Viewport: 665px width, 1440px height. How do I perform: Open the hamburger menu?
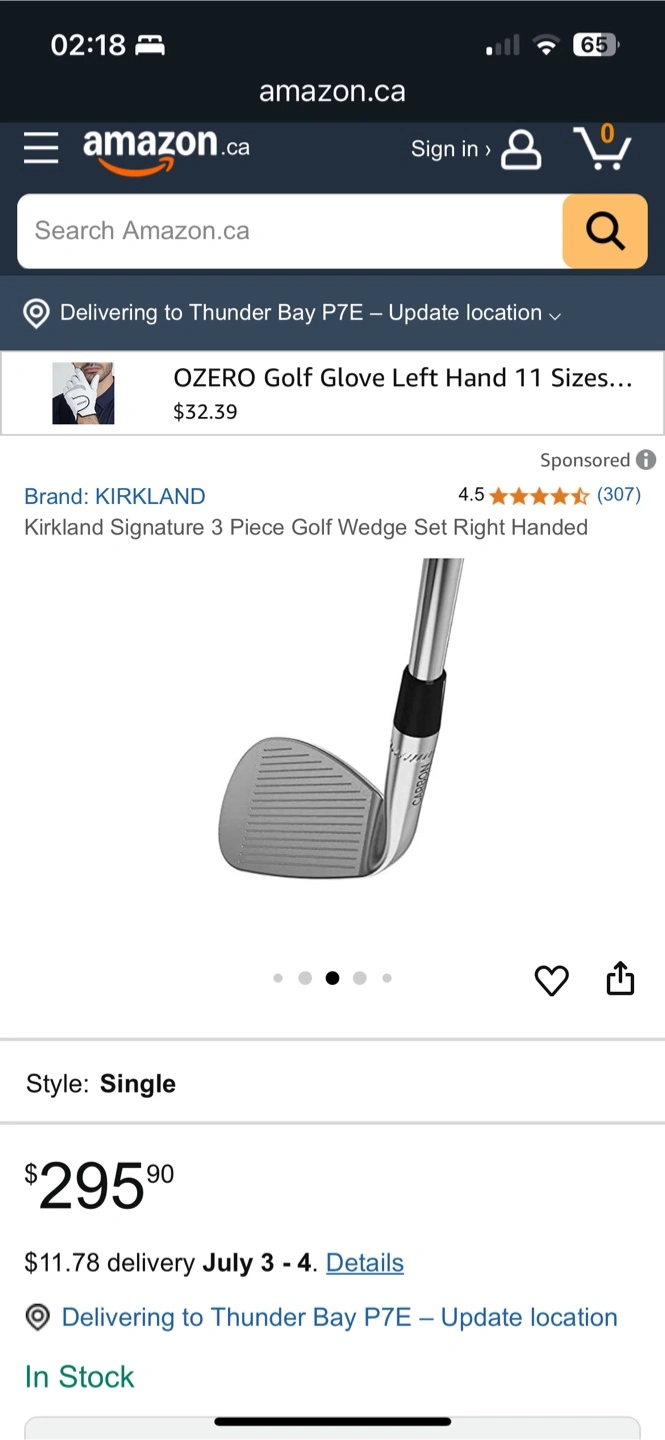pos(41,148)
